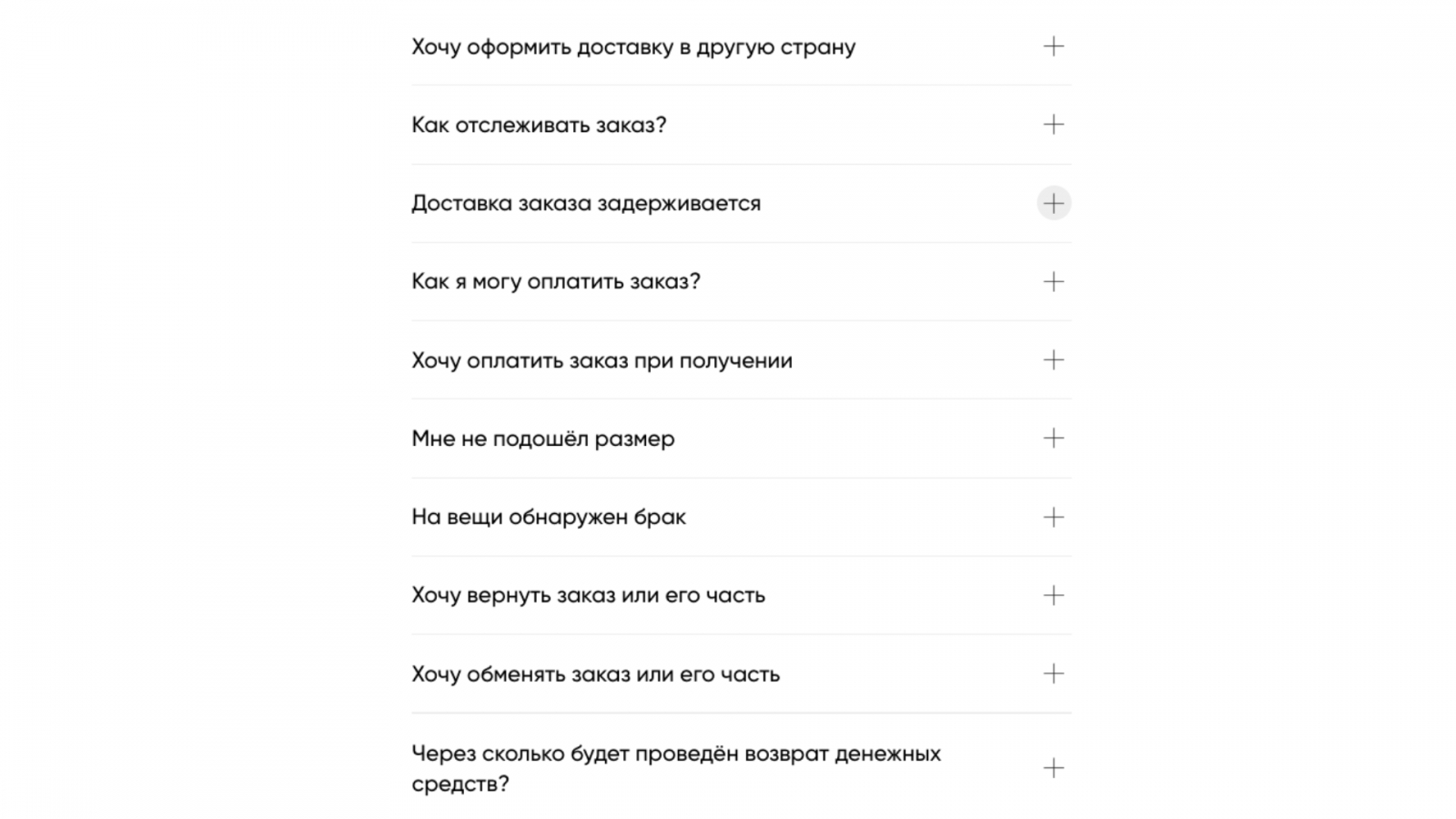Open the "Мне не подошёл размер" section
Screen dimensions: 1456x819
click(1053, 439)
